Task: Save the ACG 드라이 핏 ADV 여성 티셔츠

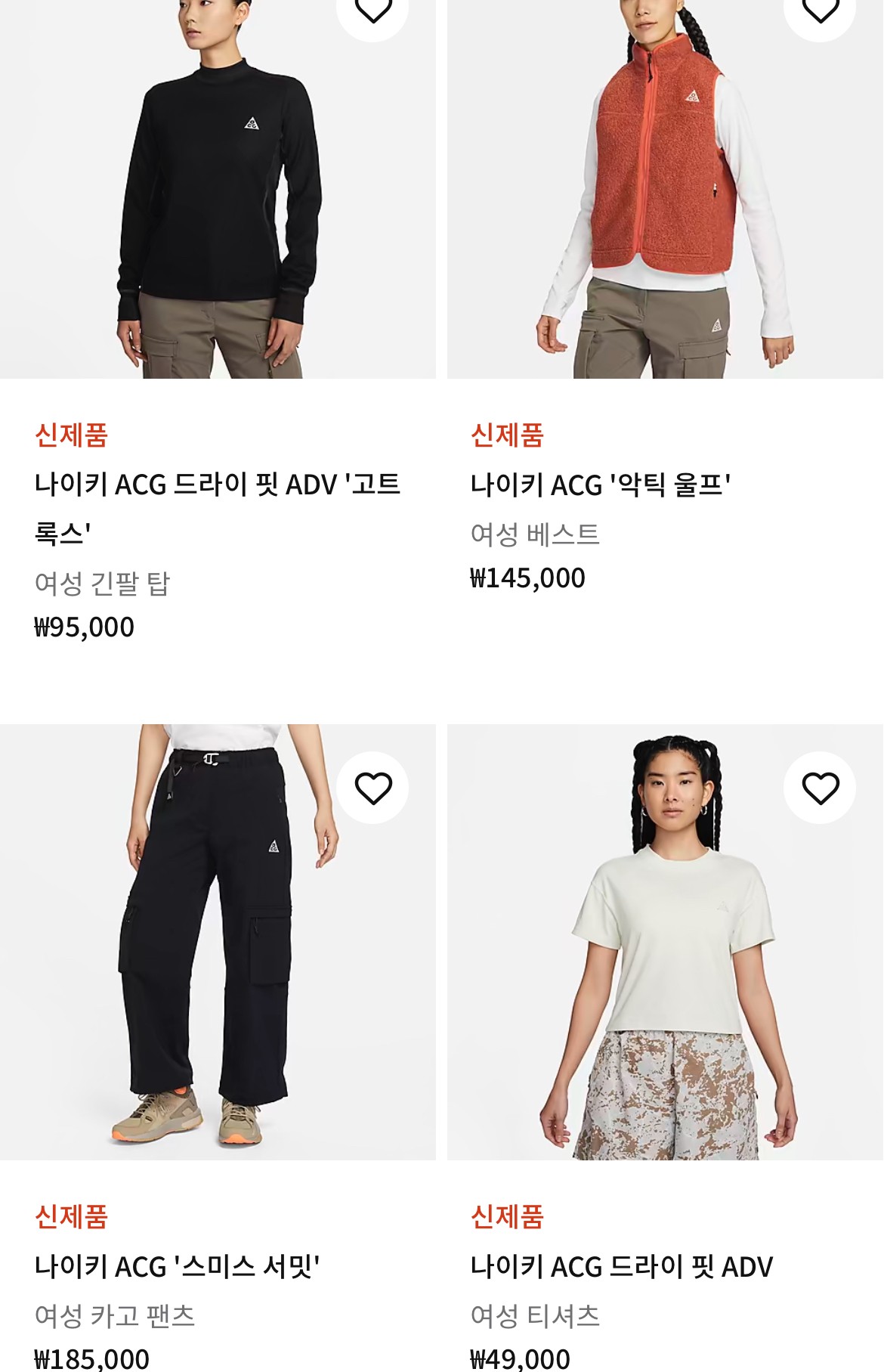Action: pos(820,788)
